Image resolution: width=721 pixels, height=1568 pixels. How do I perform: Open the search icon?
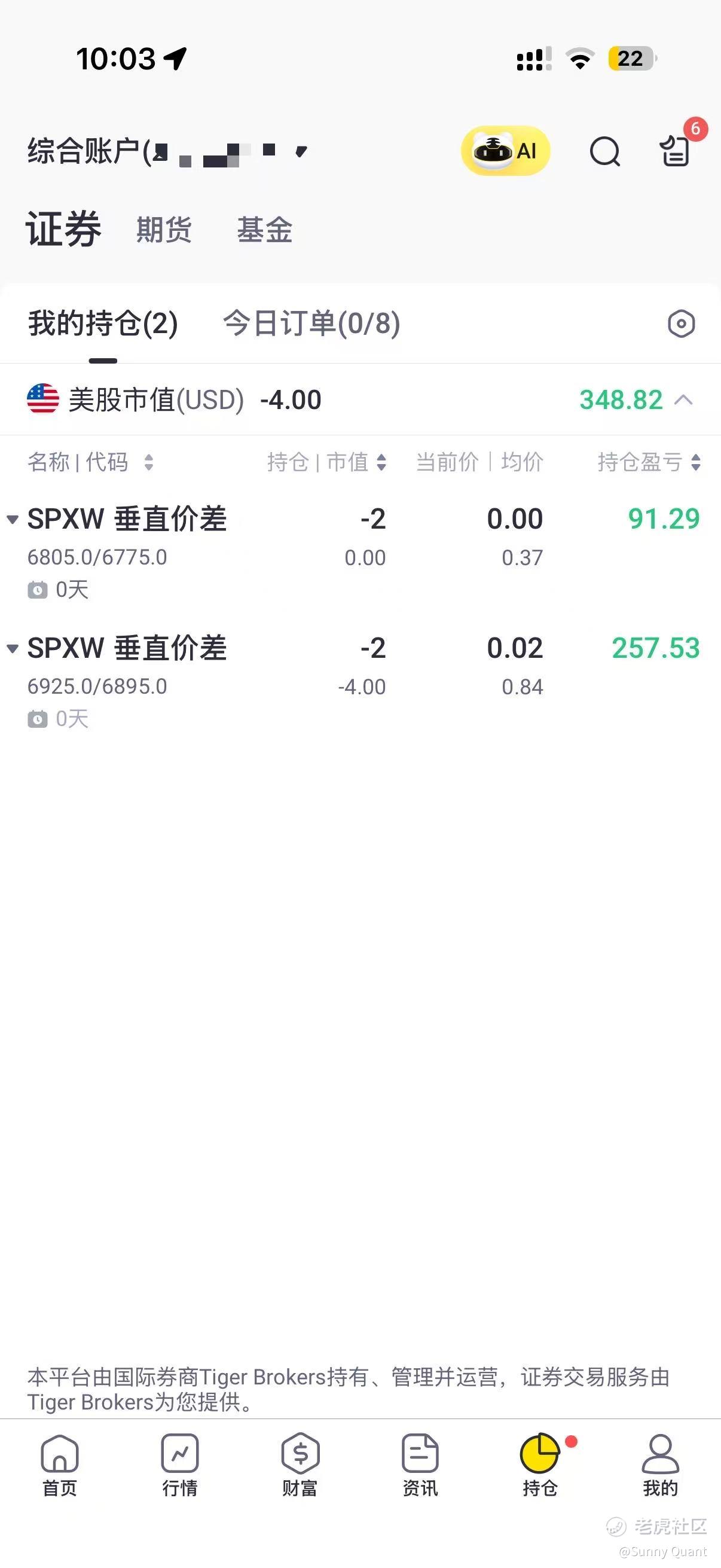pos(605,151)
